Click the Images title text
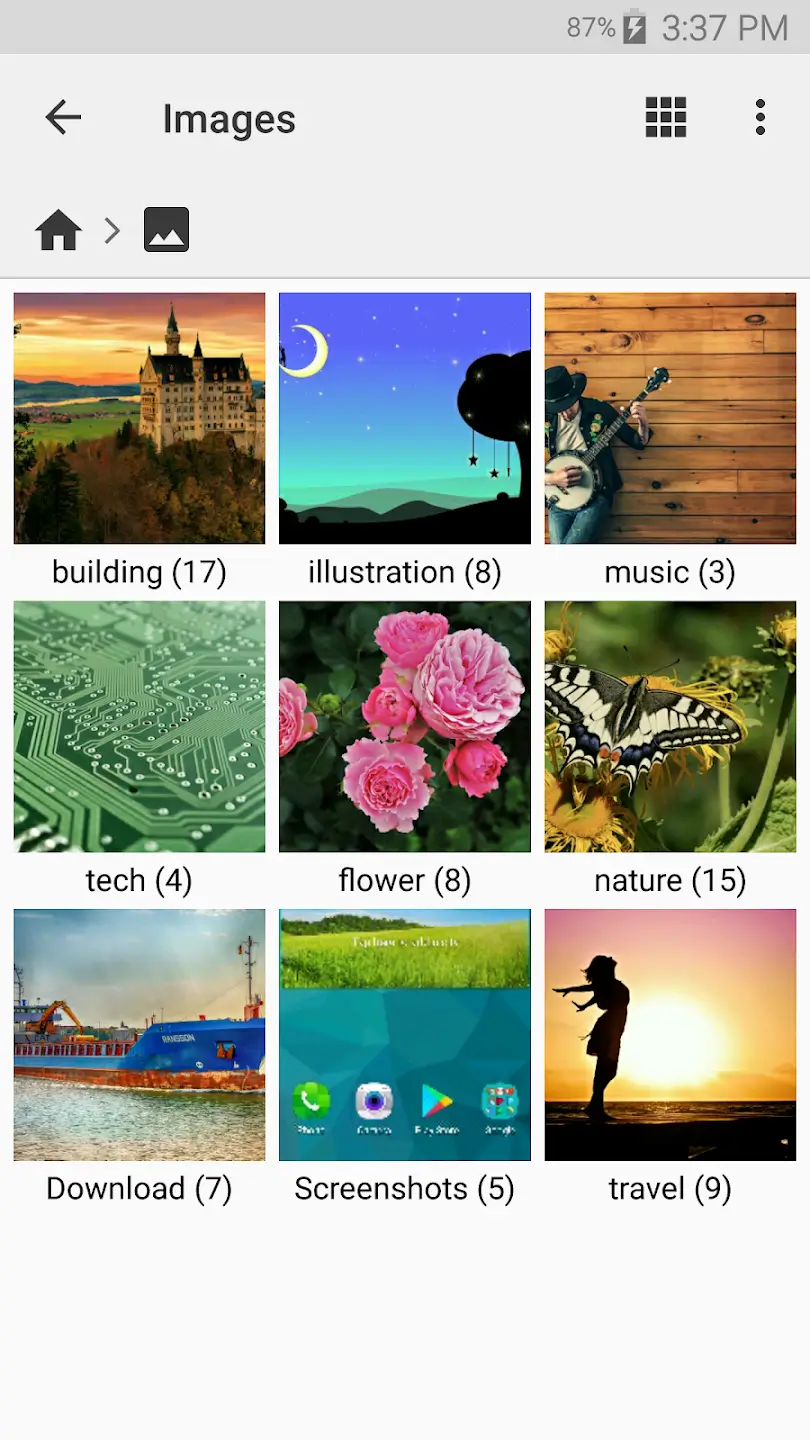The width and height of the screenshot is (810, 1440). [x=228, y=118]
